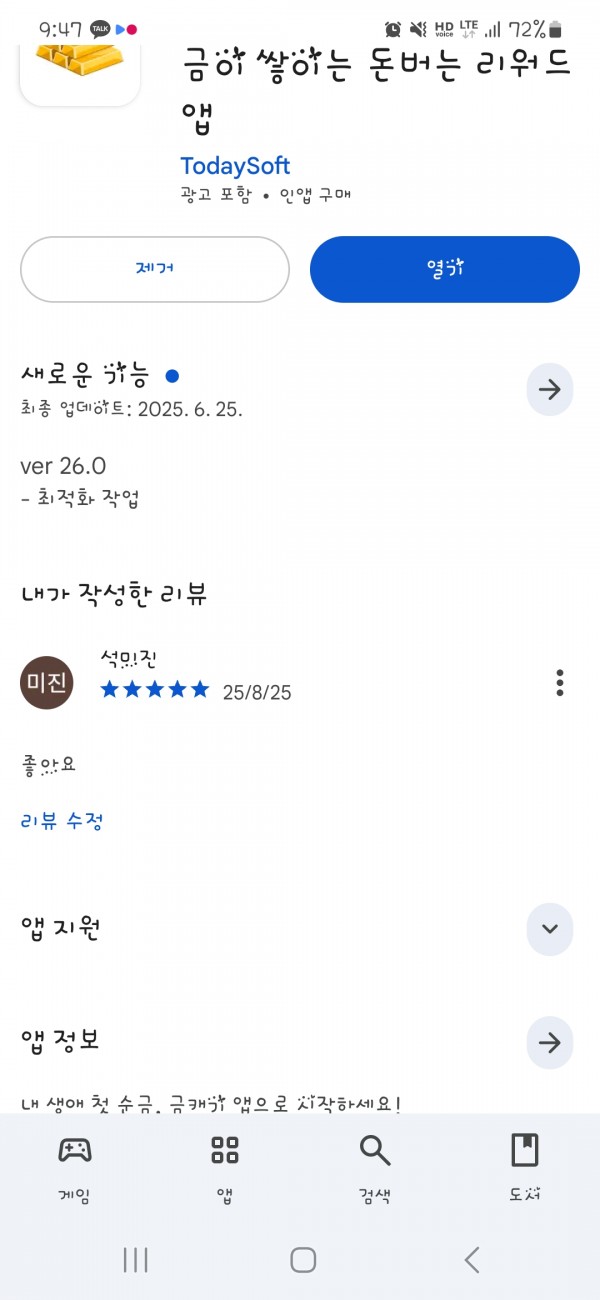This screenshot has height=1300, width=600.
Task: Tap the system back button
Action: click(x=472, y=1260)
